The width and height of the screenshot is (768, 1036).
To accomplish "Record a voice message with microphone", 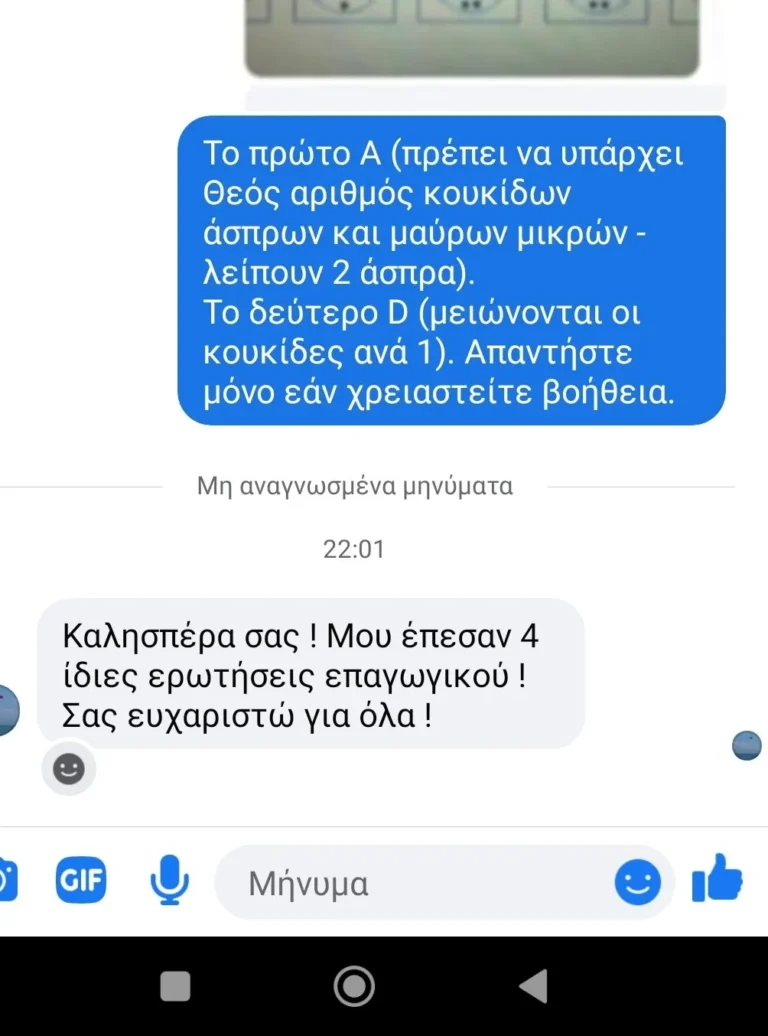I will point(169,882).
